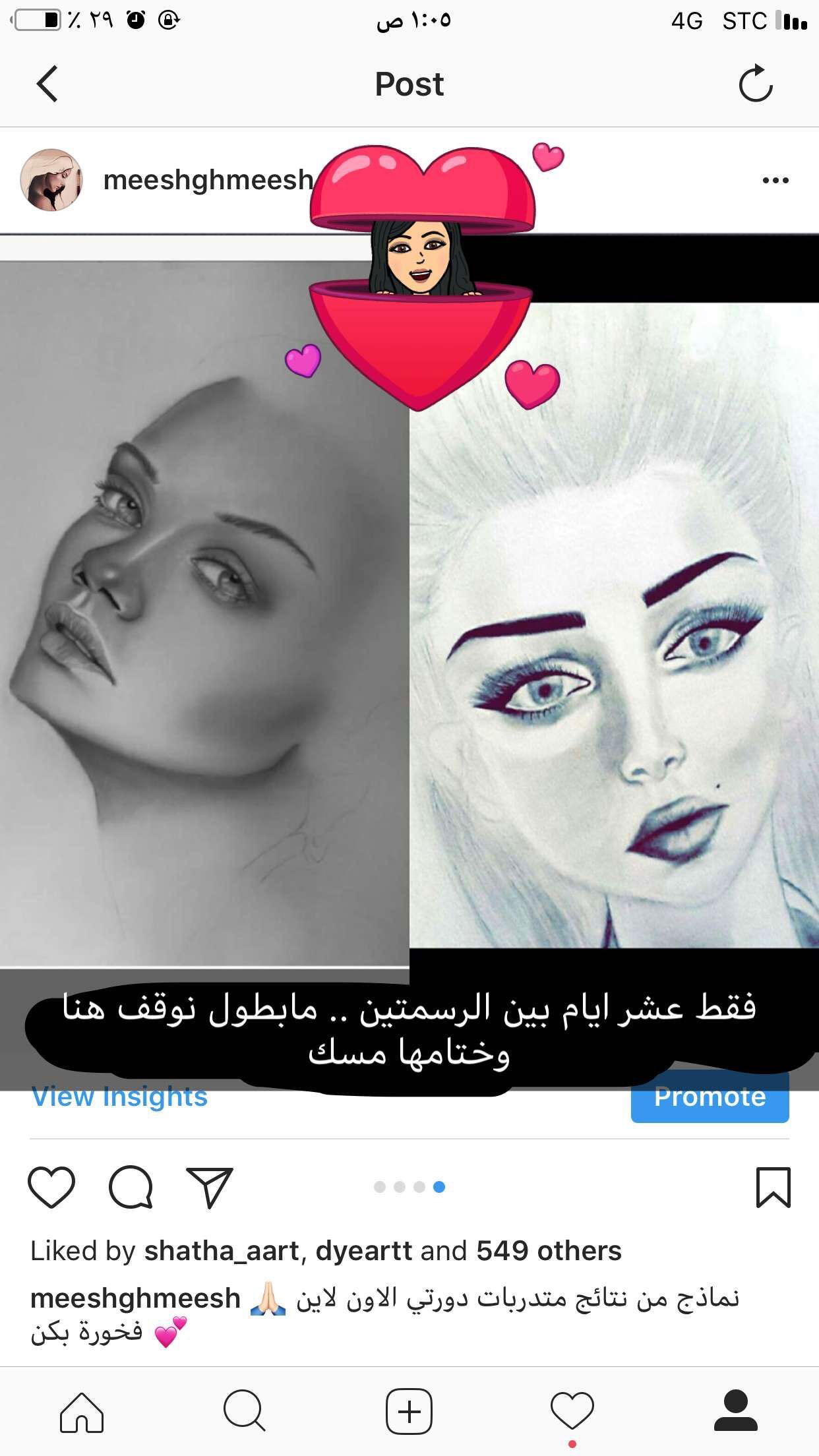Open View Insights
This screenshot has width=819, height=1456.
coord(120,1097)
